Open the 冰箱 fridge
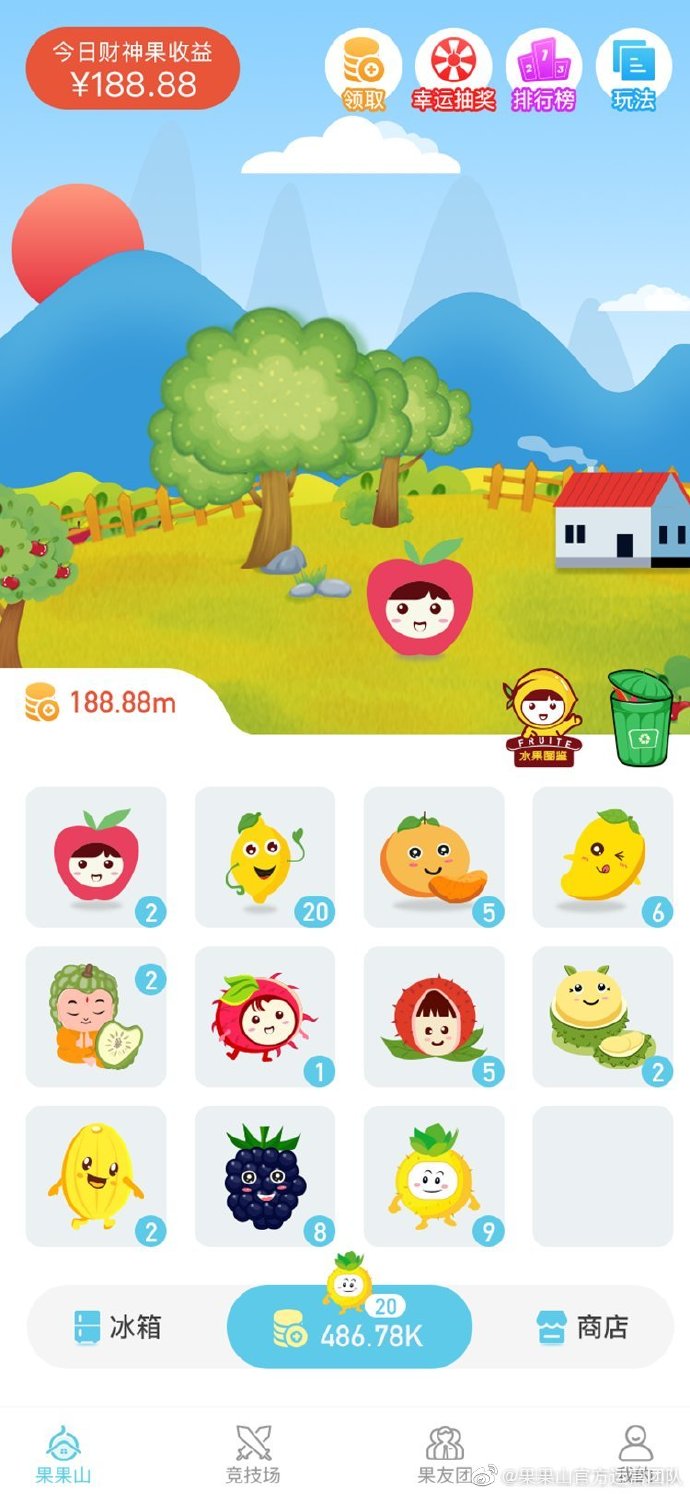Screen dimensions: 690x1494 click(118, 1328)
